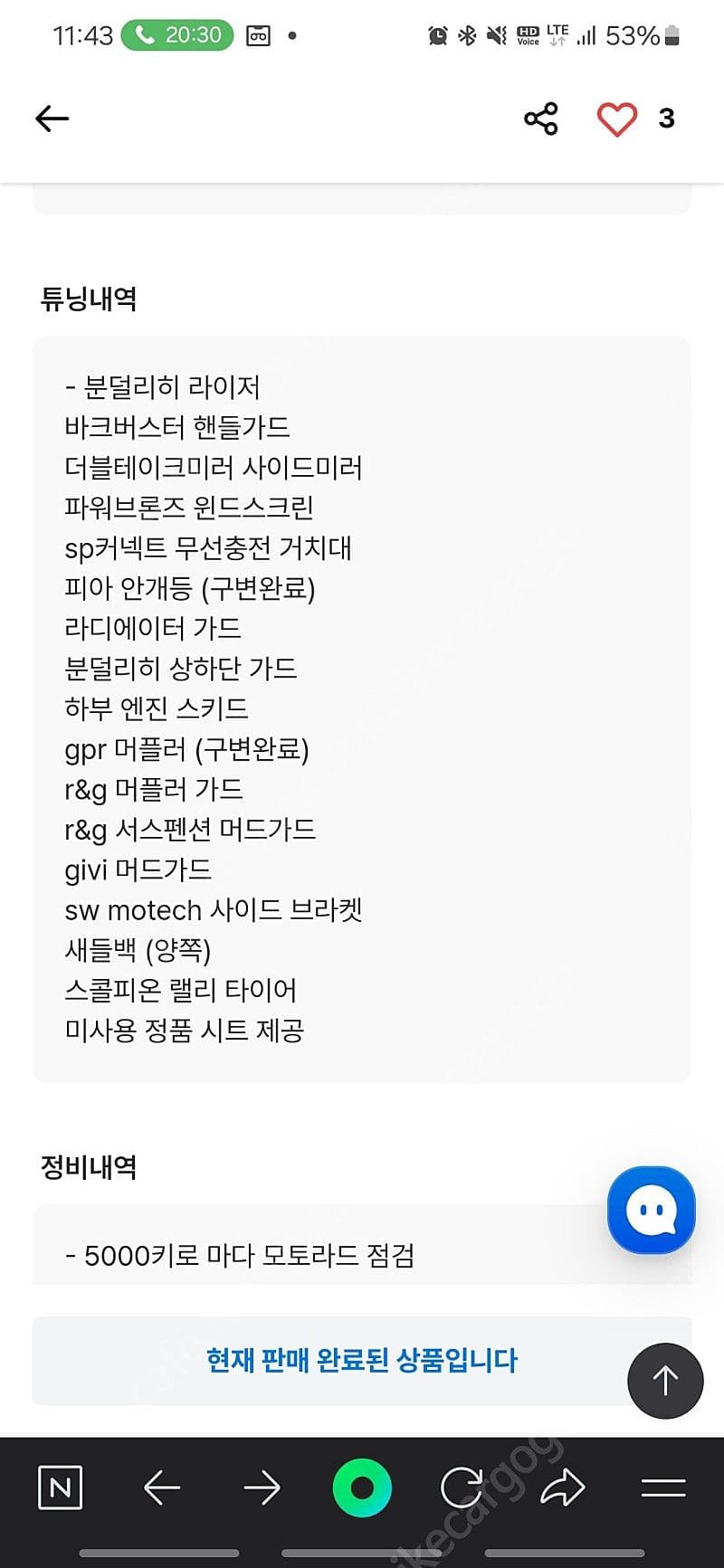Like this listing with the heart
The image size is (724, 1568).
(617, 119)
